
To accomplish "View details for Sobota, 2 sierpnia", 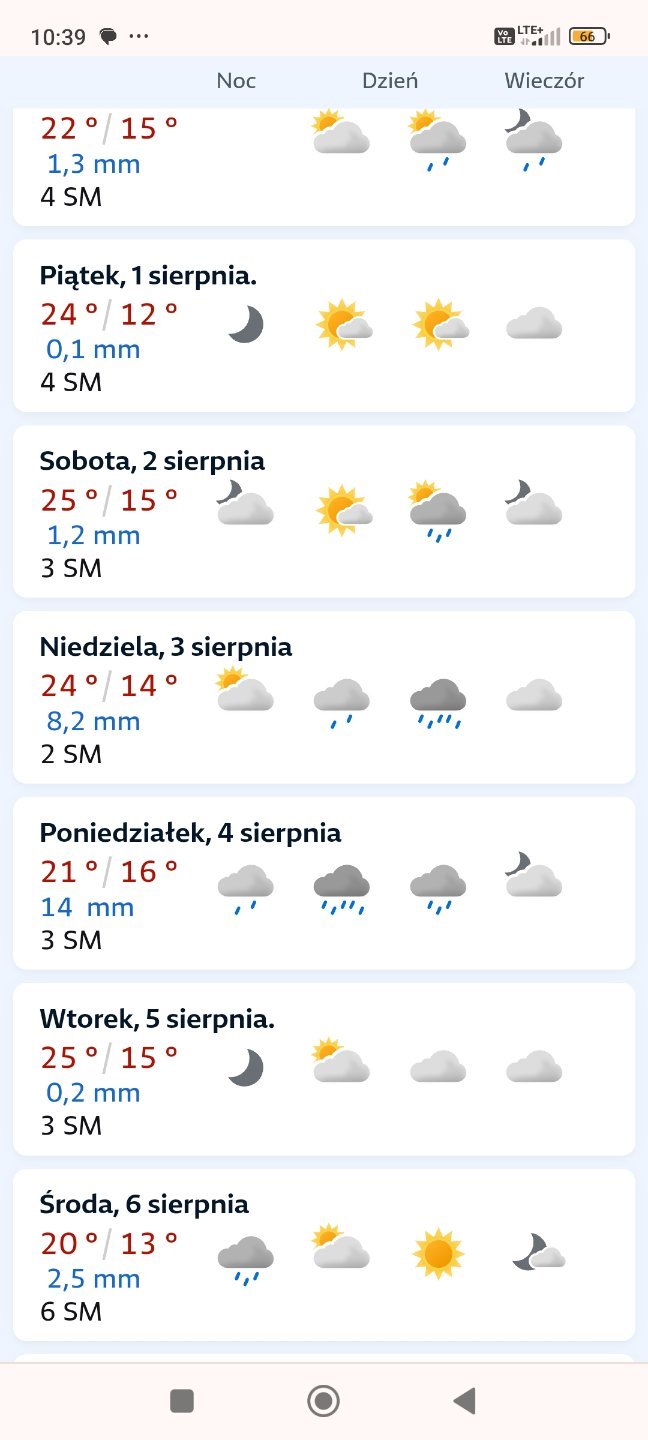I will 323,512.
